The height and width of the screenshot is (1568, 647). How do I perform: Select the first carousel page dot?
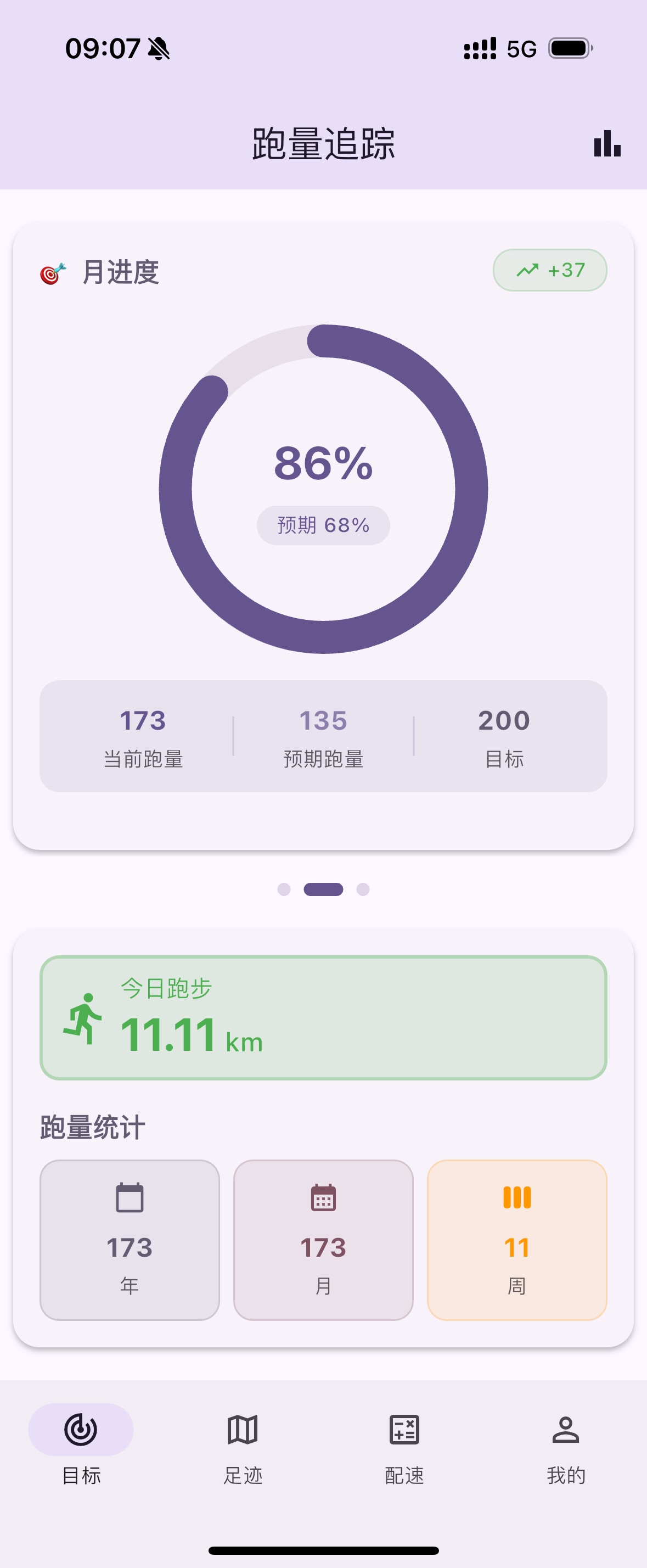284,889
